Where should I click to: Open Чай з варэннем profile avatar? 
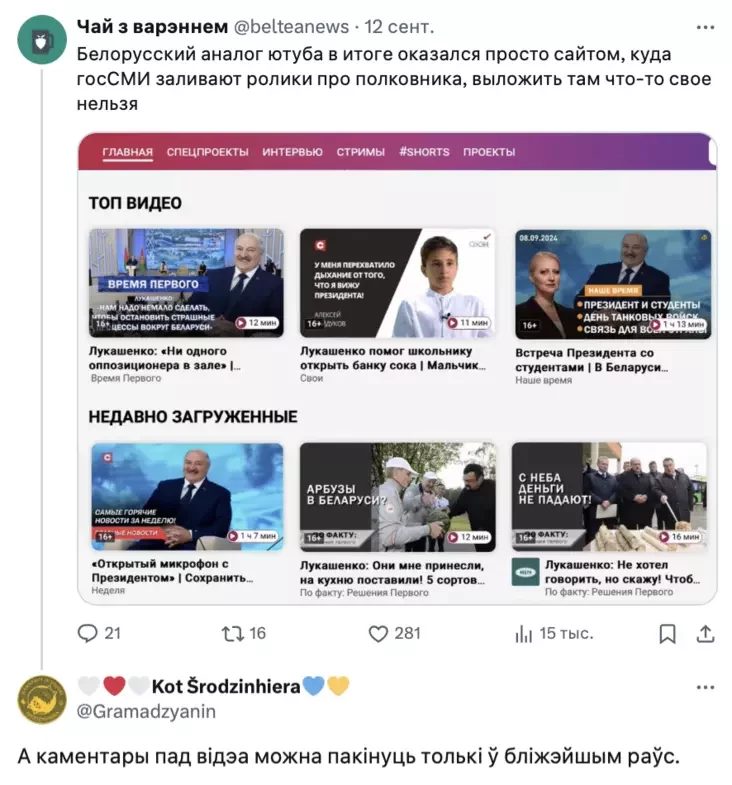pyautogui.click(x=42, y=40)
